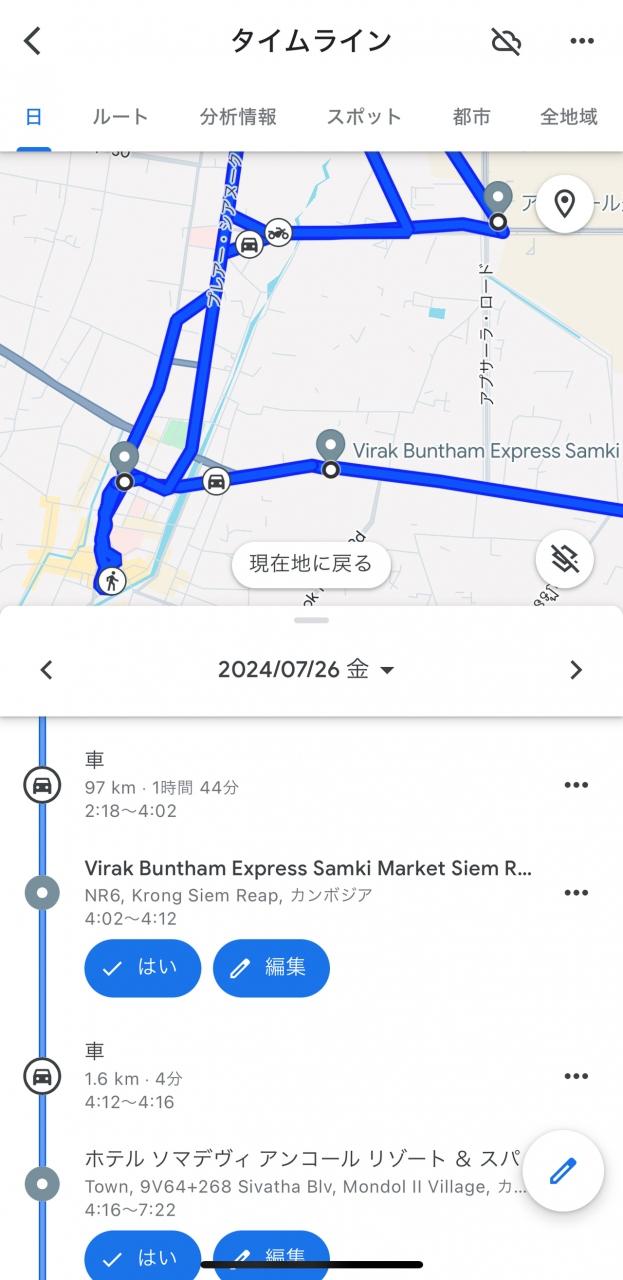Open the 分析情報 tab
This screenshot has width=623, height=1280.
(x=238, y=117)
